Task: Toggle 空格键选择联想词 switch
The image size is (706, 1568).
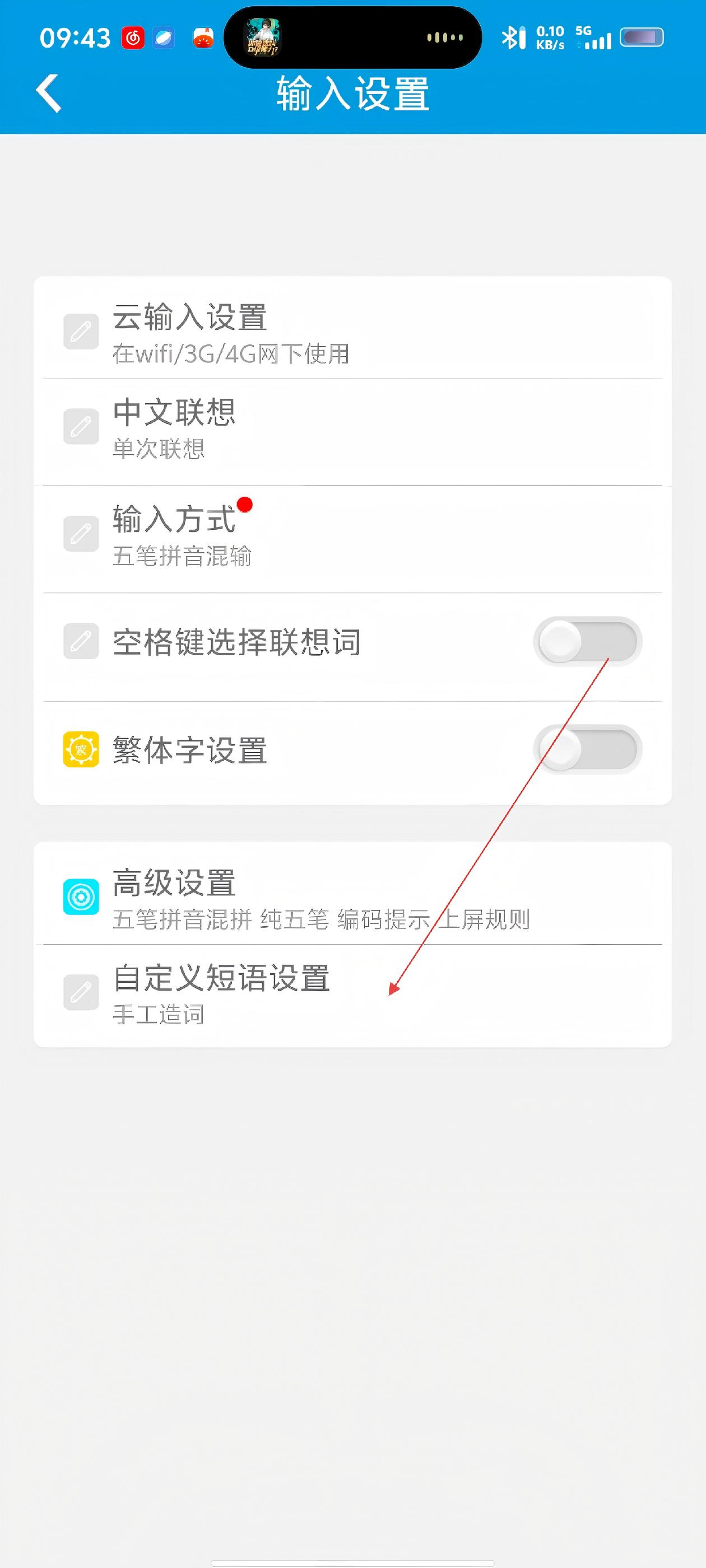Action: pos(587,642)
